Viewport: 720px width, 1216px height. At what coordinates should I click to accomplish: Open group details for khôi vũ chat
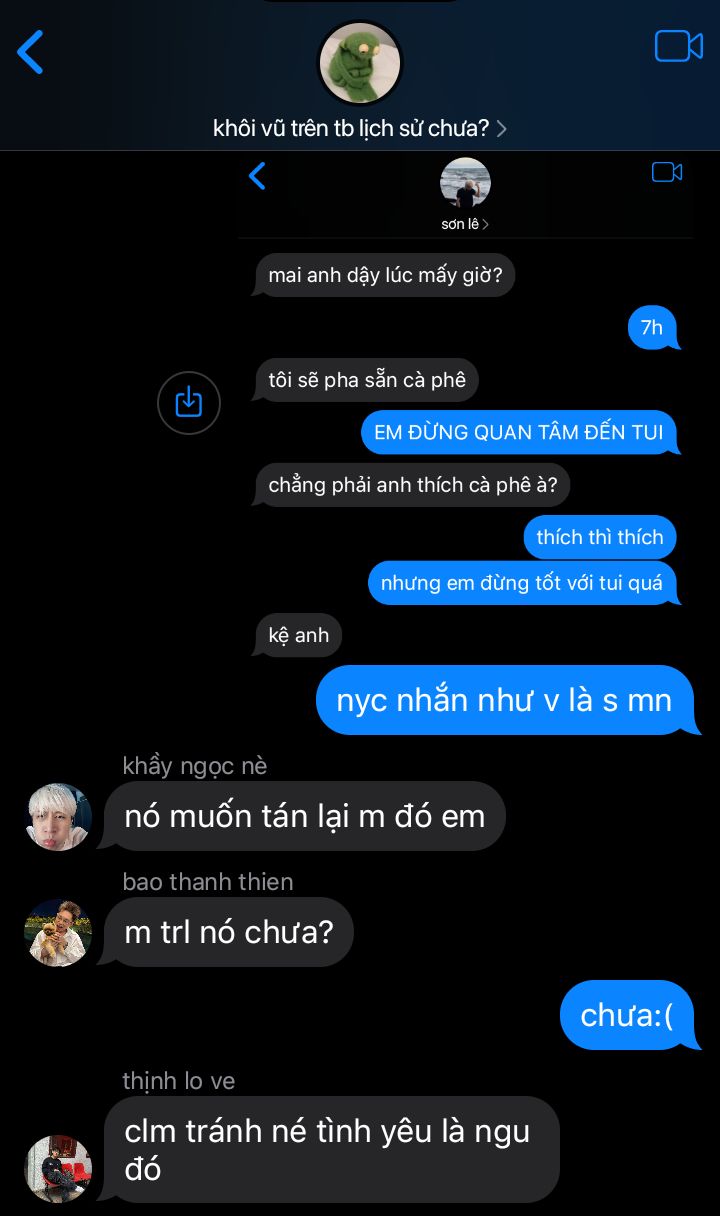coord(360,128)
